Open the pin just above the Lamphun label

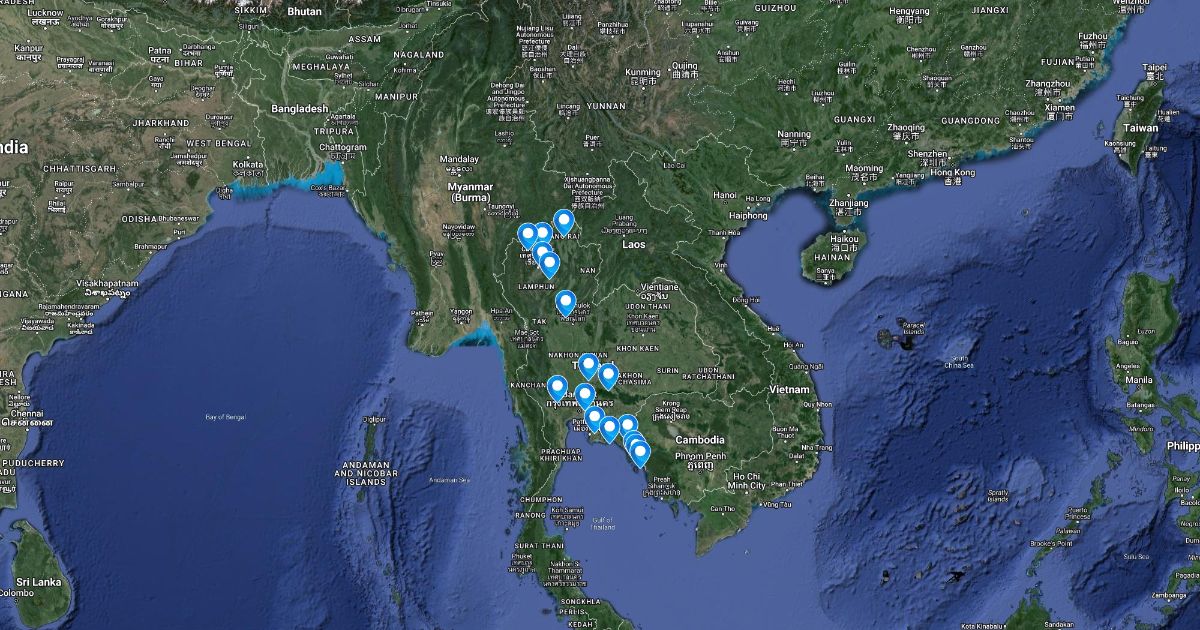549,265
